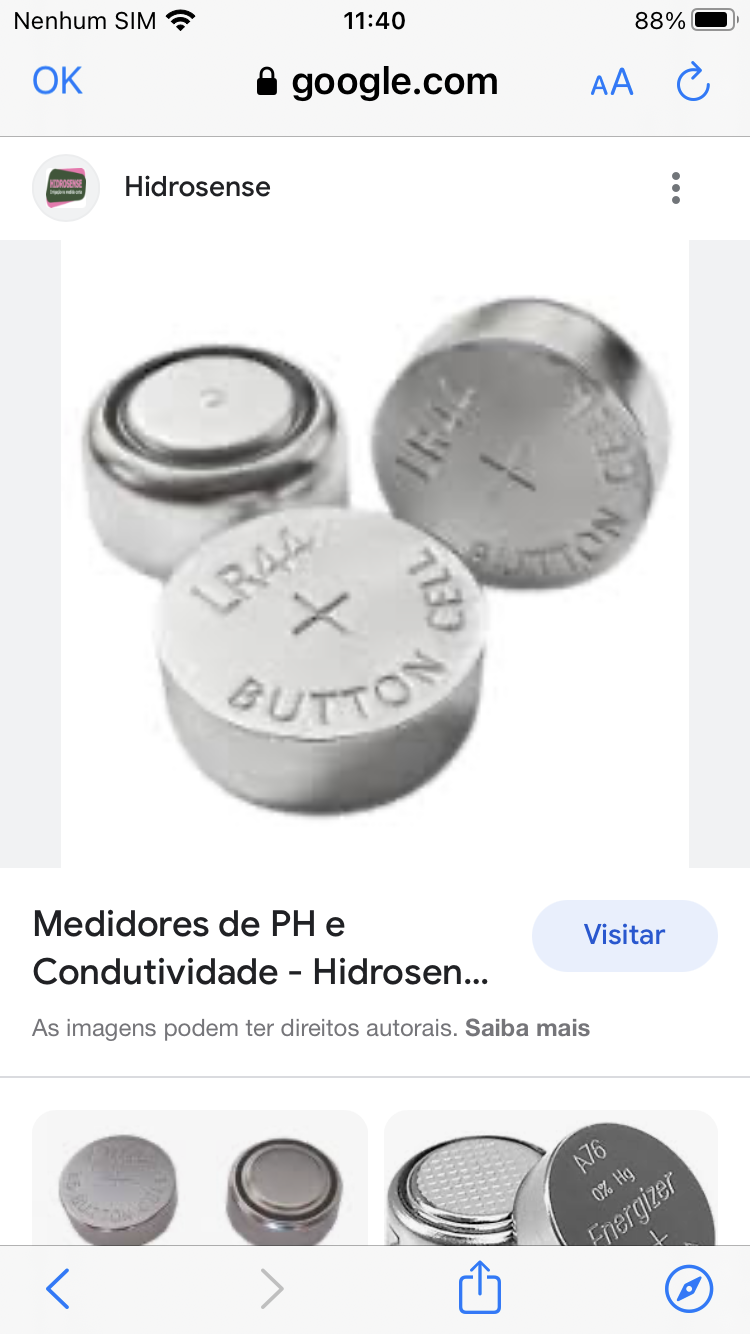Open the Hidrosense source profile
This screenshot has height=1334, width=750.
coord(197,187)
